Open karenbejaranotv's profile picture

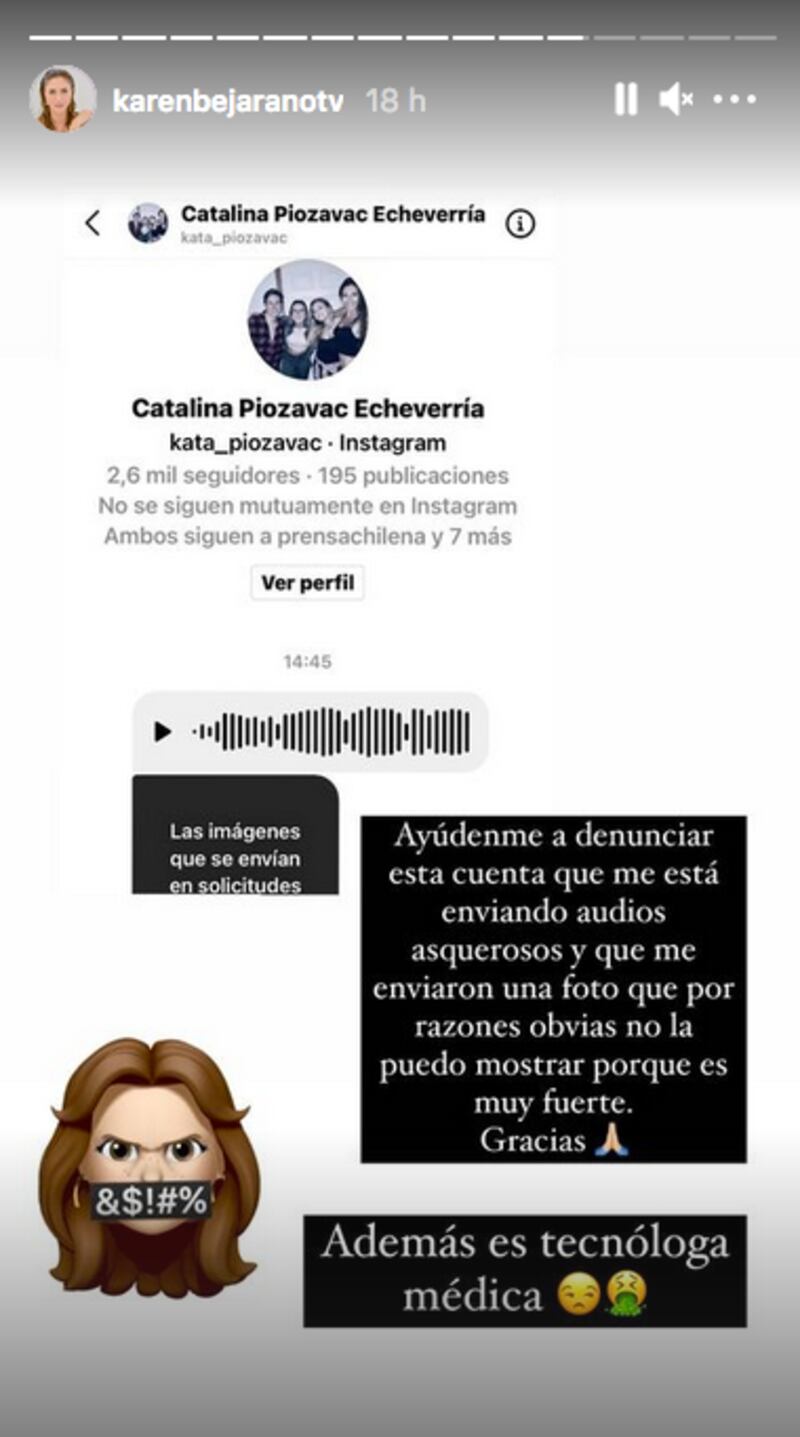tap(64, 99)
